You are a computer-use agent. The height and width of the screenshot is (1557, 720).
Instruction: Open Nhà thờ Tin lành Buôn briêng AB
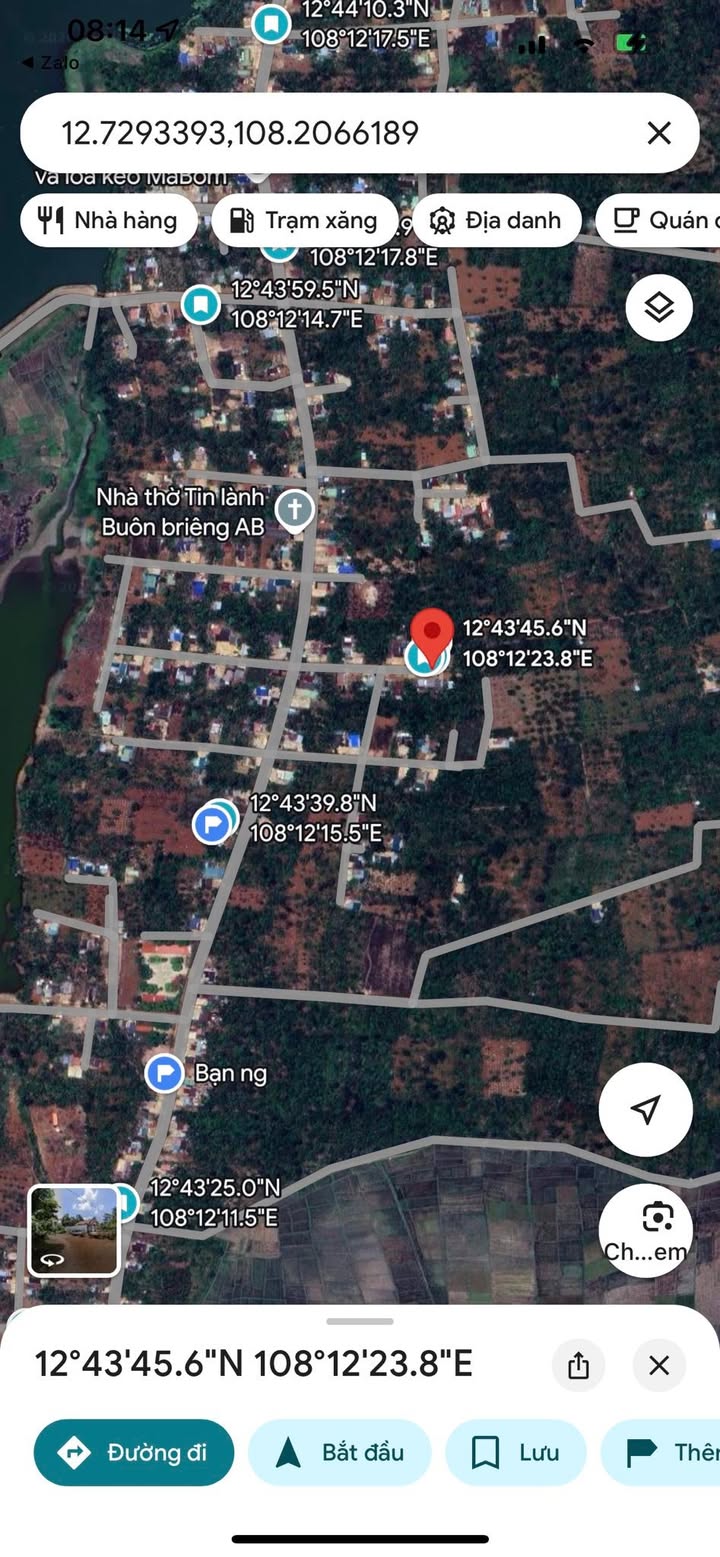coord(295,510)
